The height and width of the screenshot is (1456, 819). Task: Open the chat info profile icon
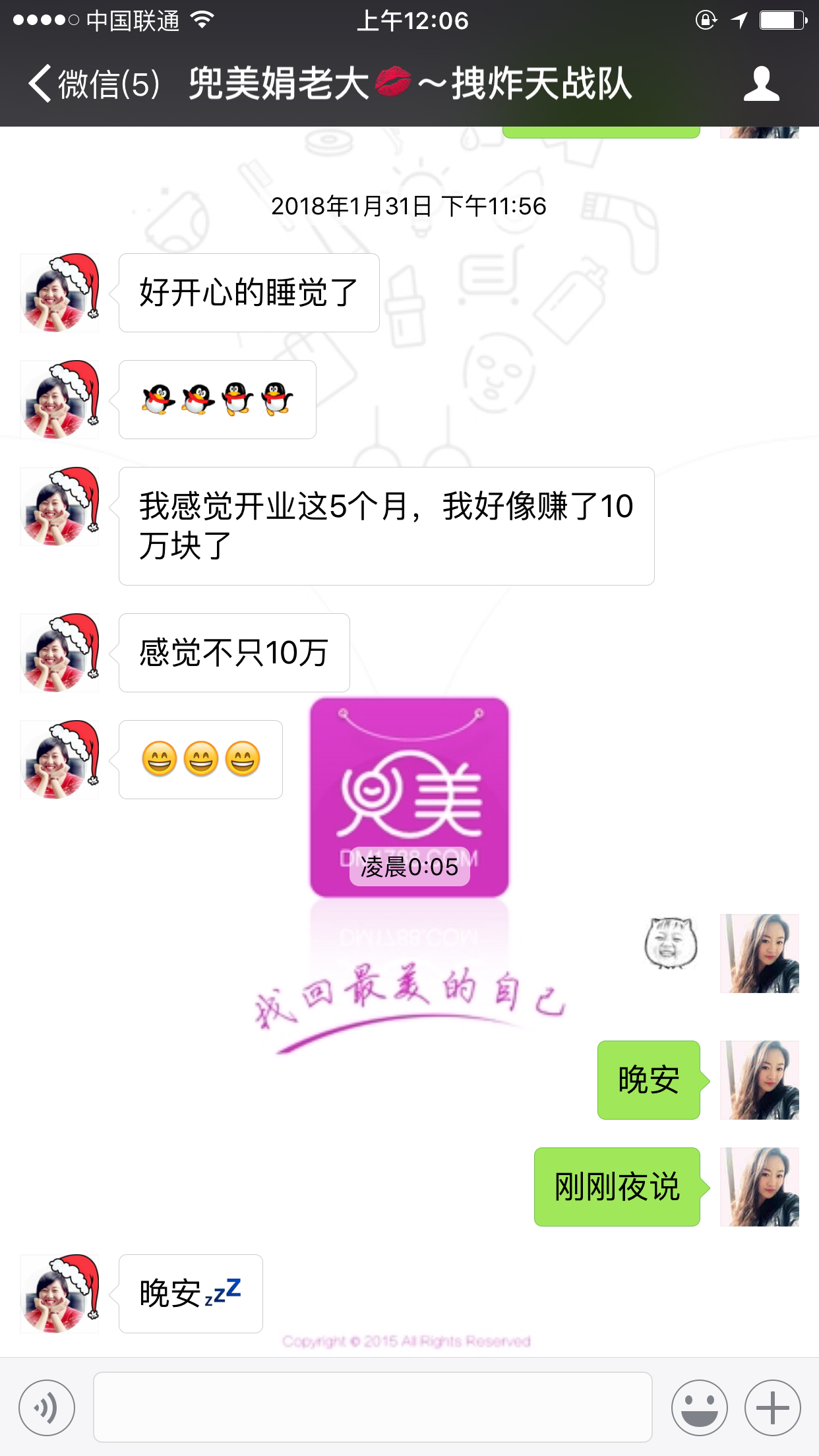pos(761,84)
